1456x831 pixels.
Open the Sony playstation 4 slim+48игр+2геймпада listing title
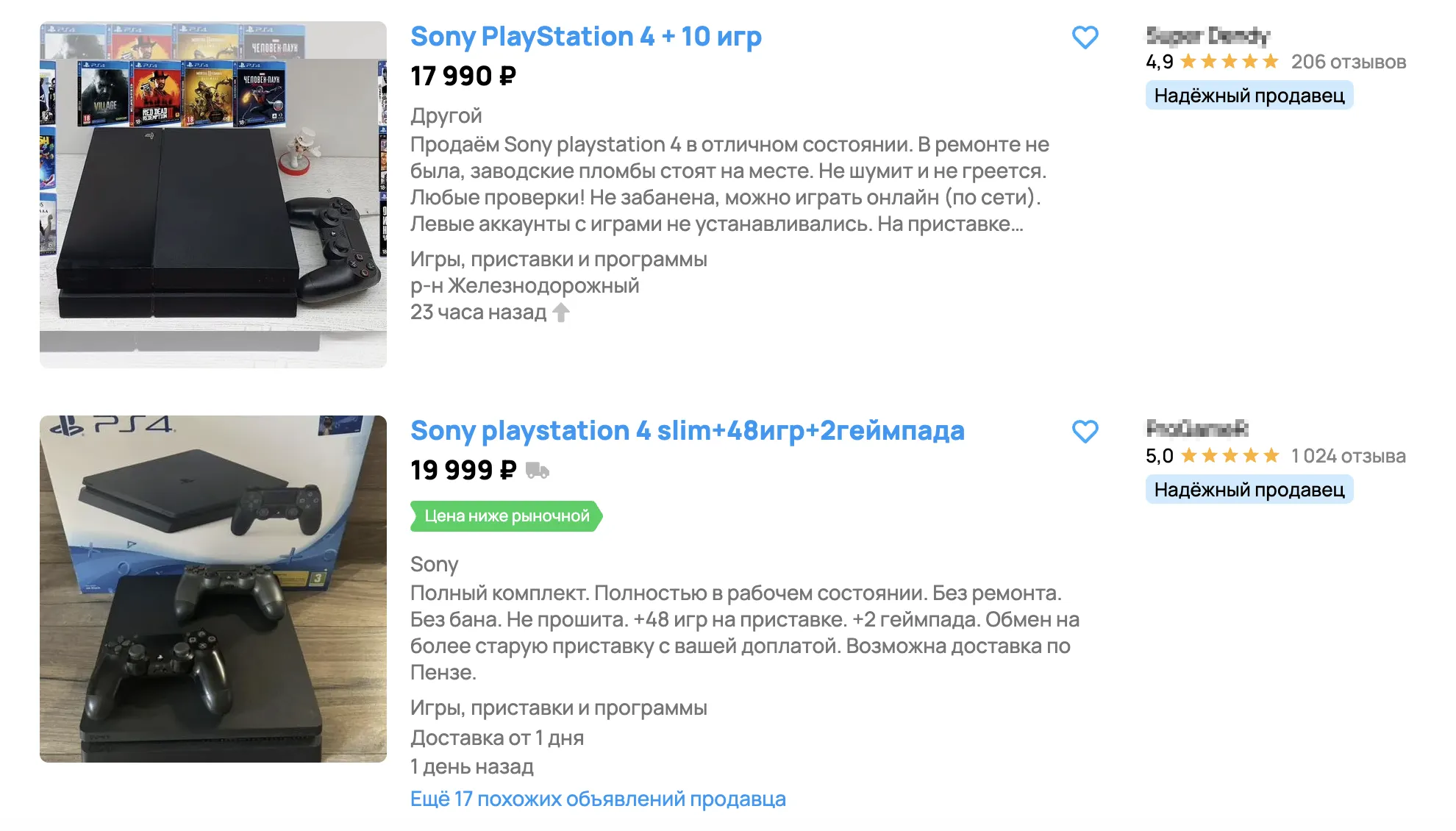(x=687, y=431)
